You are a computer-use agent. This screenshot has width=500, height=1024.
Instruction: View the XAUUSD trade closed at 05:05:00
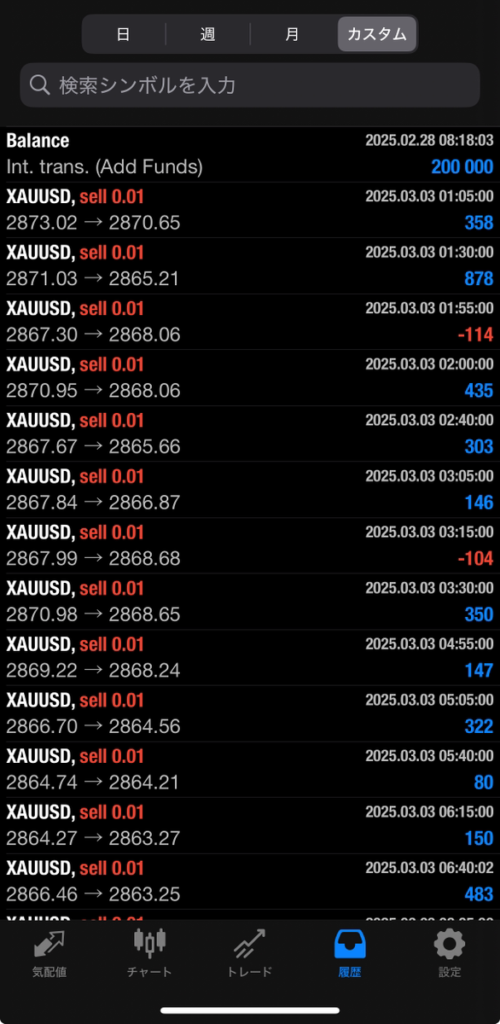click(250, 714)
